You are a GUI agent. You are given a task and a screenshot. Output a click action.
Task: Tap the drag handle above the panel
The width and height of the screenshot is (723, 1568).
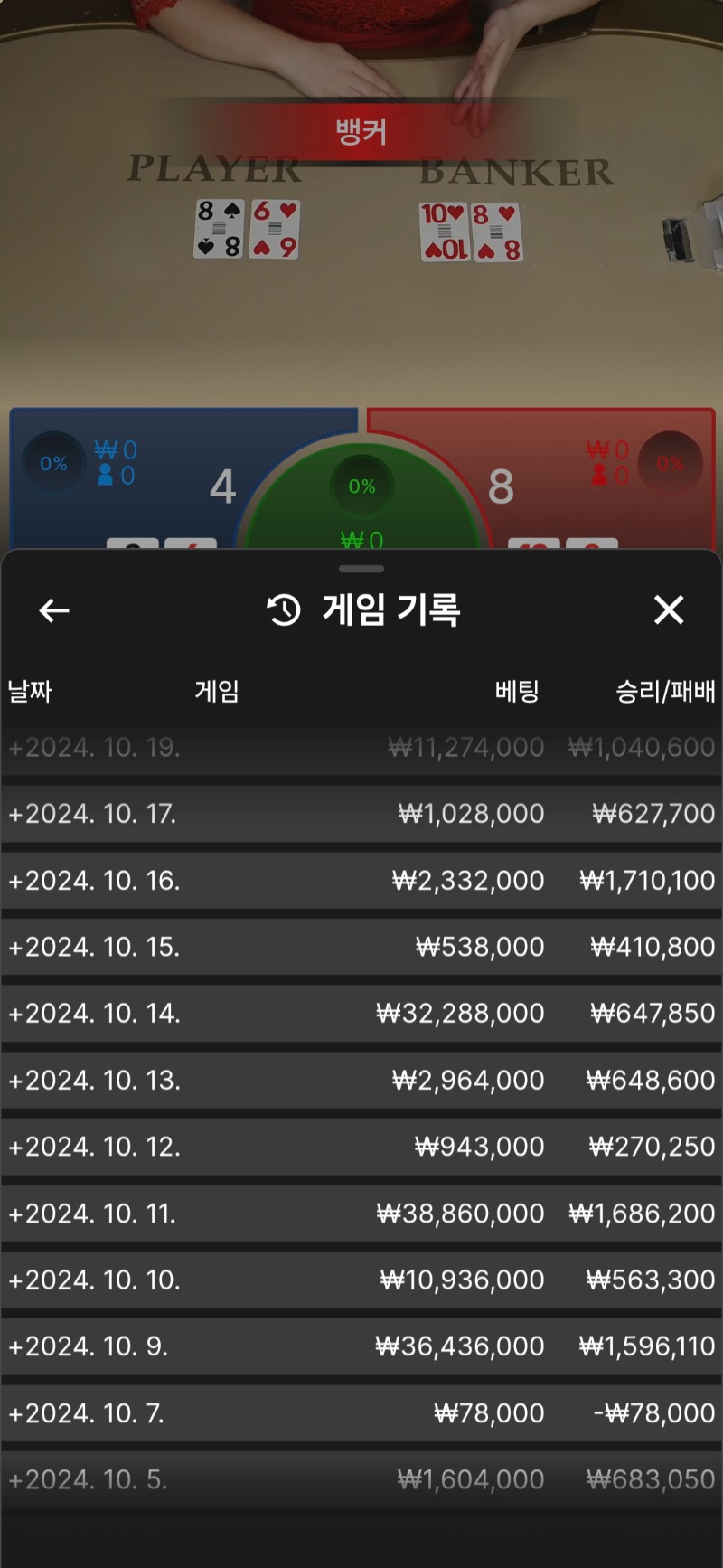[x=361, y=569]
